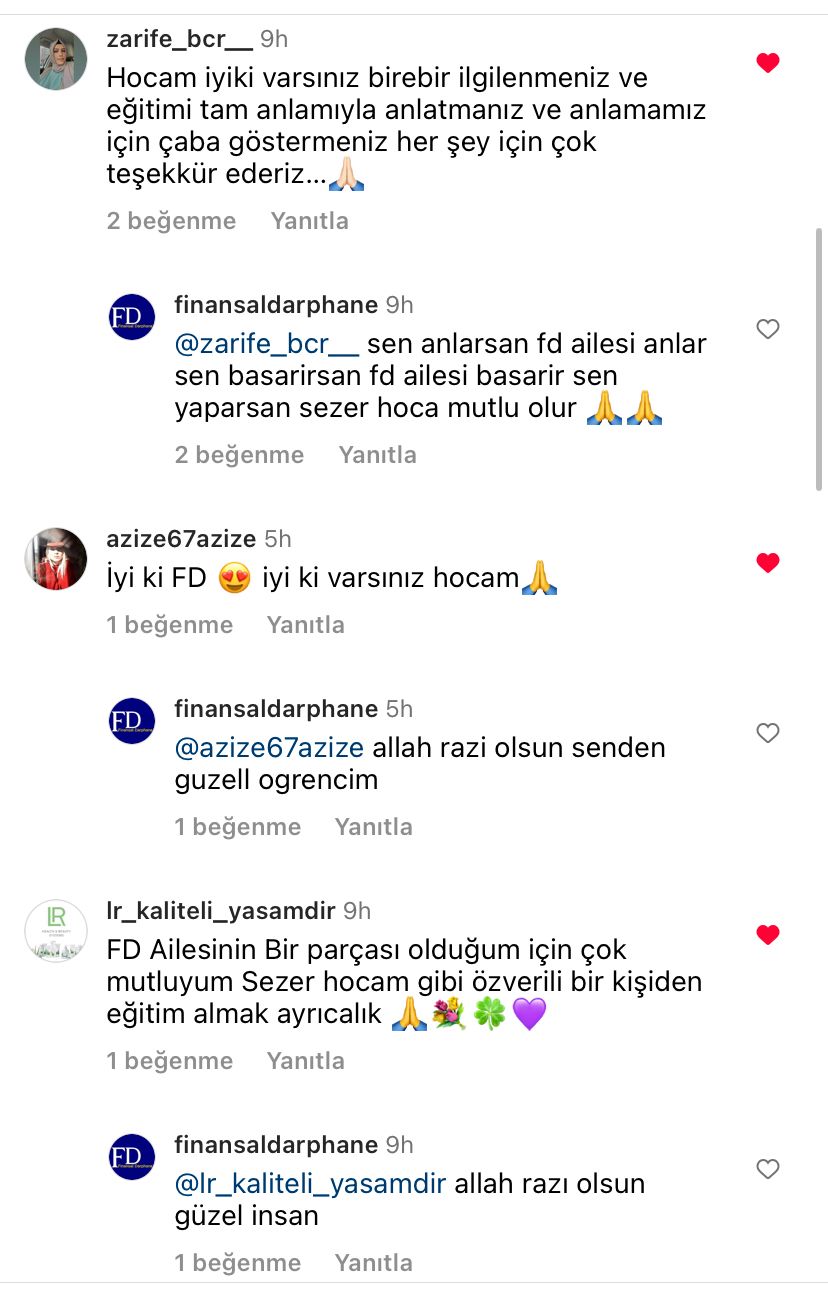Tap the @zarife_bcr__ mention link
Viewport: 828px width, 1292px height.
[x=267, y=344]
